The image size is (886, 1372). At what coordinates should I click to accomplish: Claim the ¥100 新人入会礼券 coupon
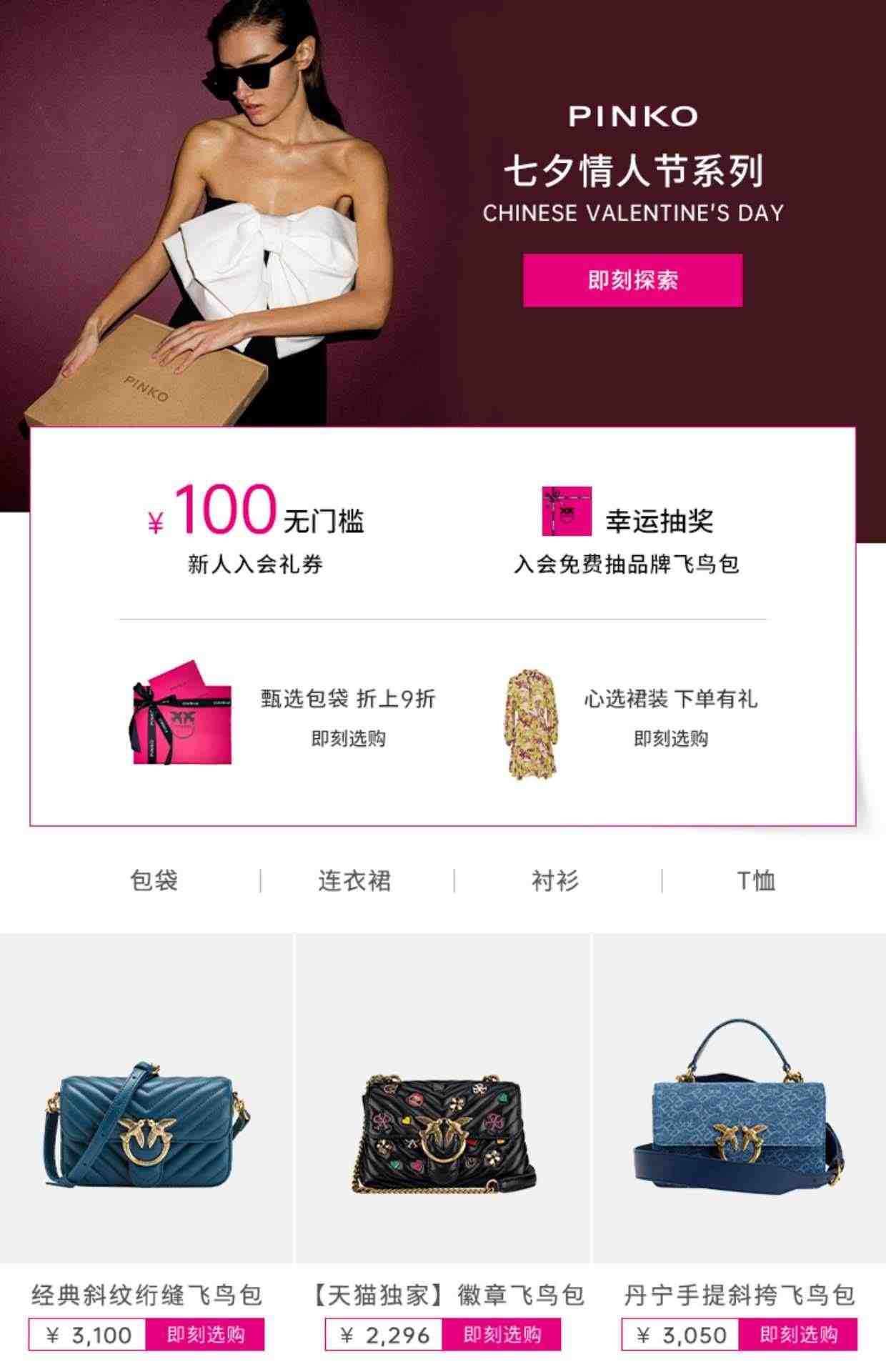pos(255,529)
